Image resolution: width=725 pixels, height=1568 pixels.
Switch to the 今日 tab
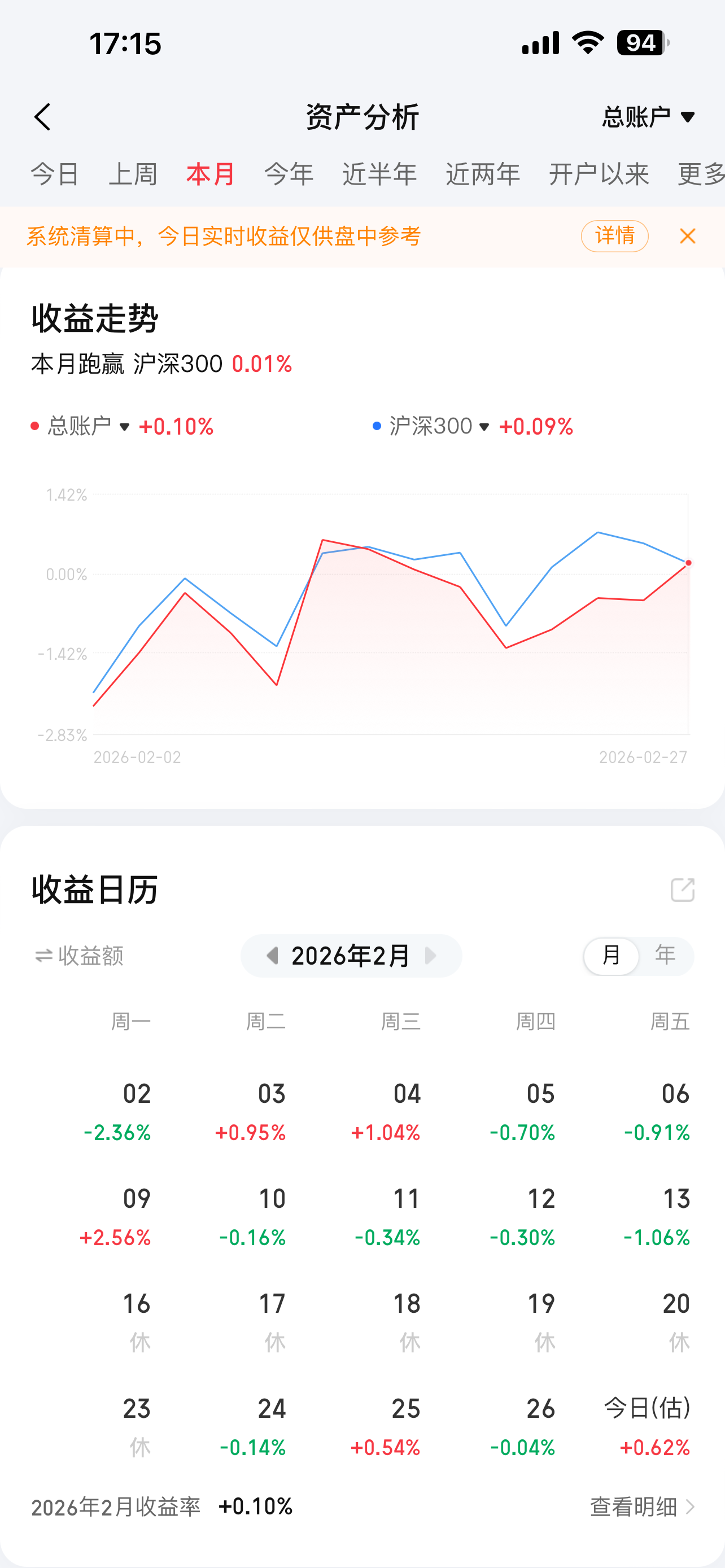coord(55,175)
